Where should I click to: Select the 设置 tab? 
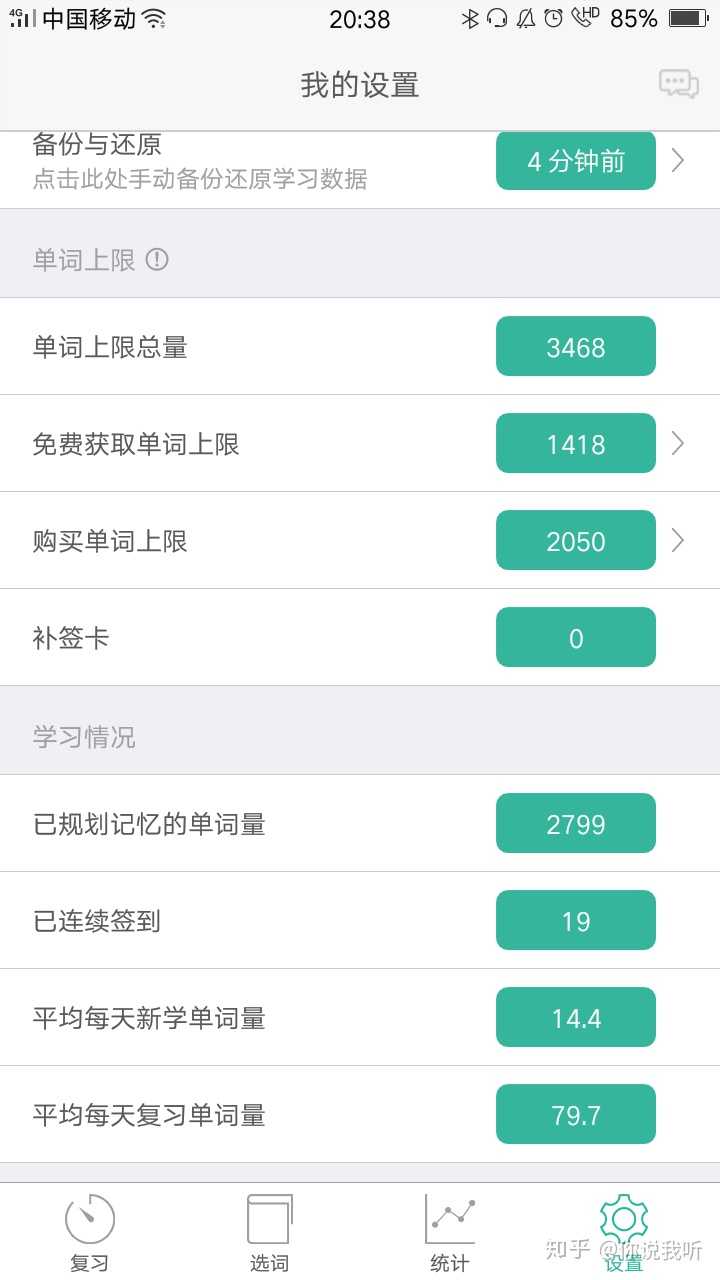click(624, 1232)
